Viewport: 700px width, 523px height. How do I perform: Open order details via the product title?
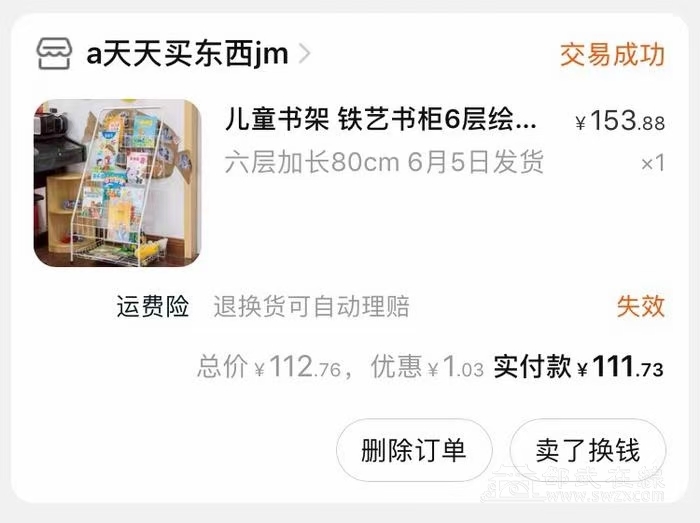pyautogui.click(x=383, y=123)
